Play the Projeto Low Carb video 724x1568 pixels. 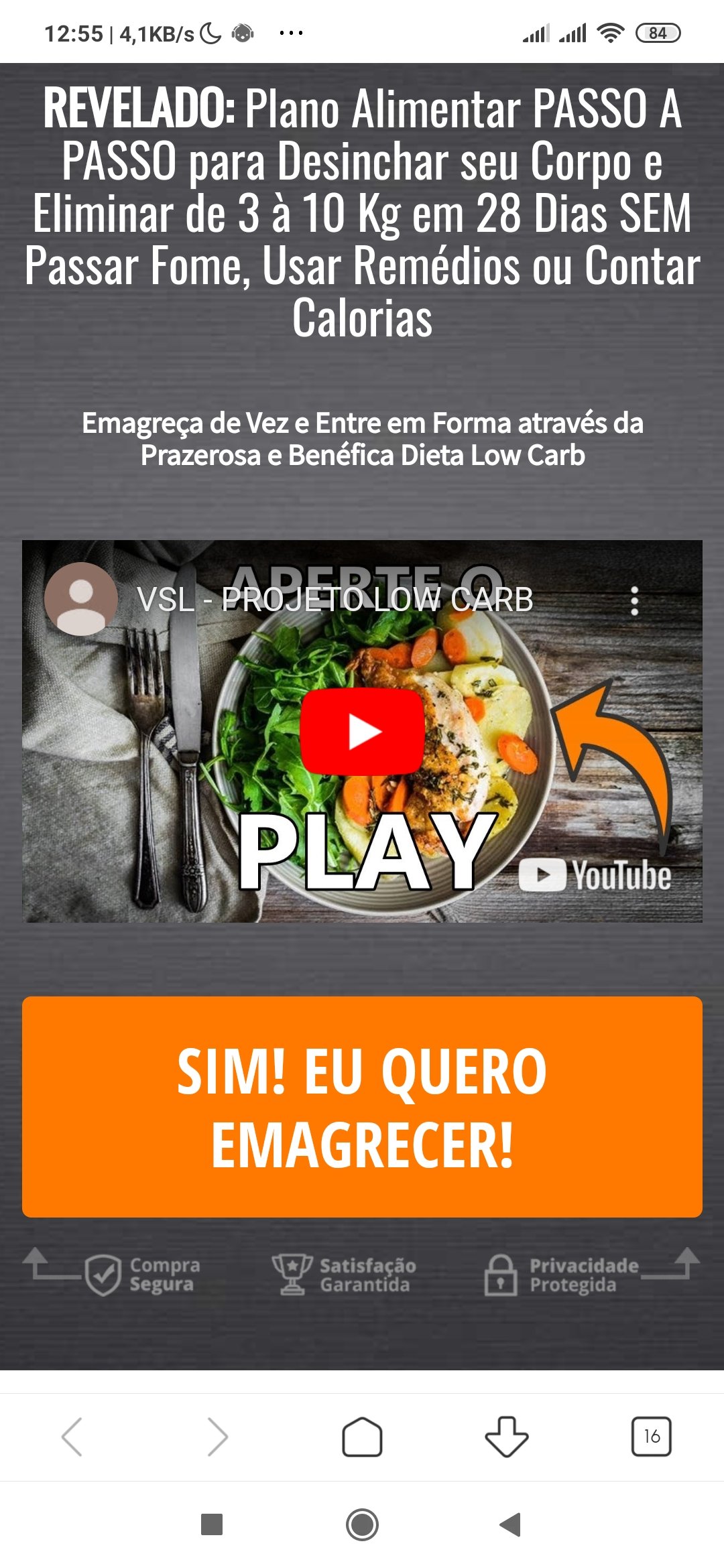(362, 731)
